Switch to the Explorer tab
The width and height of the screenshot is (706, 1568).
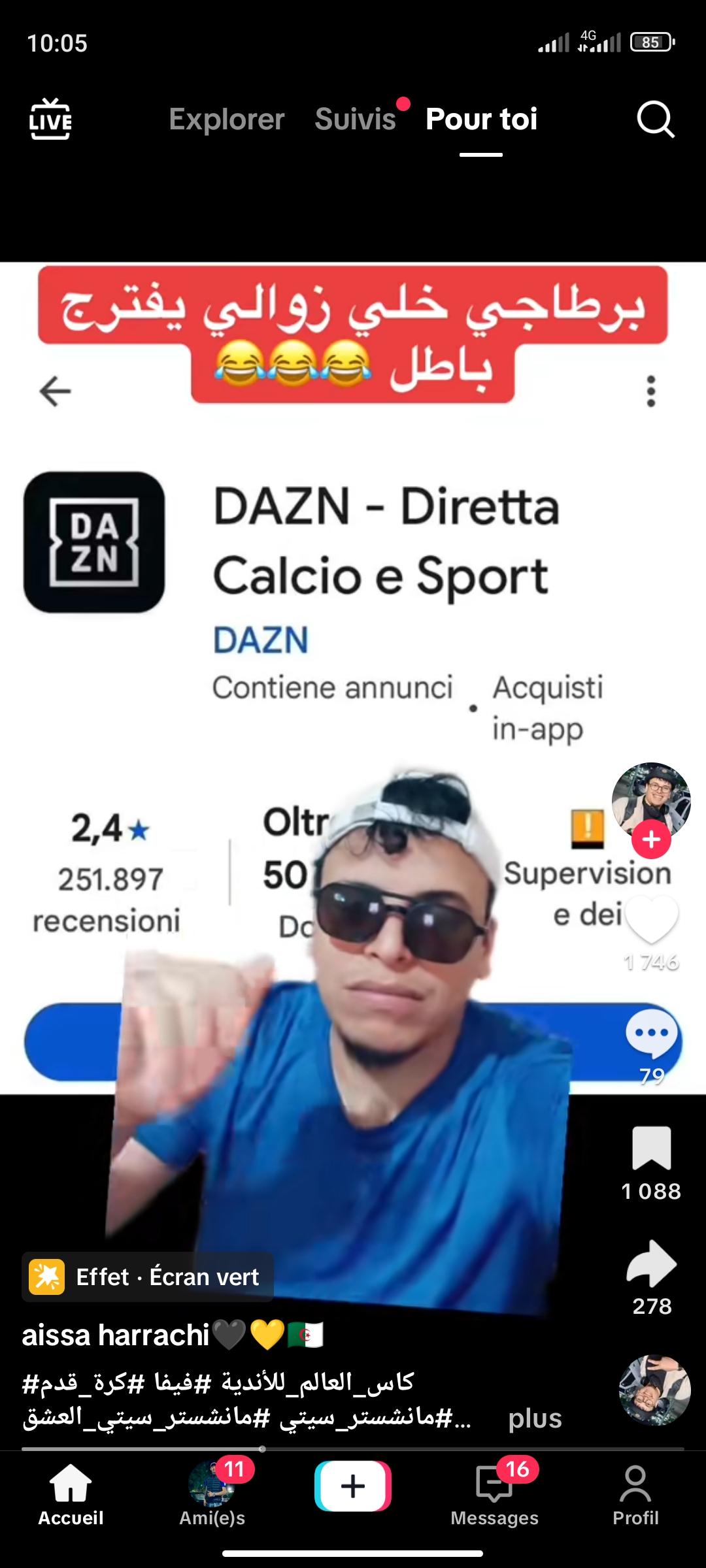pos(226,119)
